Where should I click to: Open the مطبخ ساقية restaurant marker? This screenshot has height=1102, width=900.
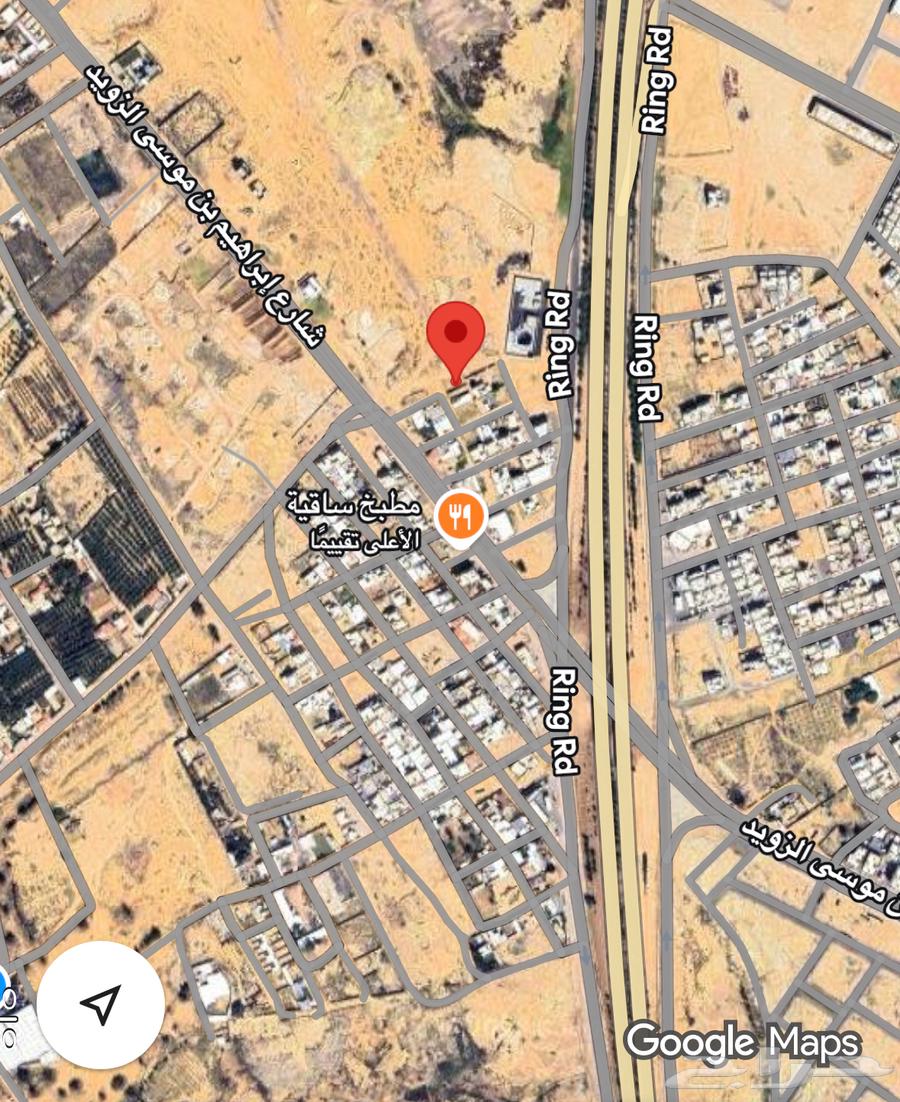coord(461,517)
